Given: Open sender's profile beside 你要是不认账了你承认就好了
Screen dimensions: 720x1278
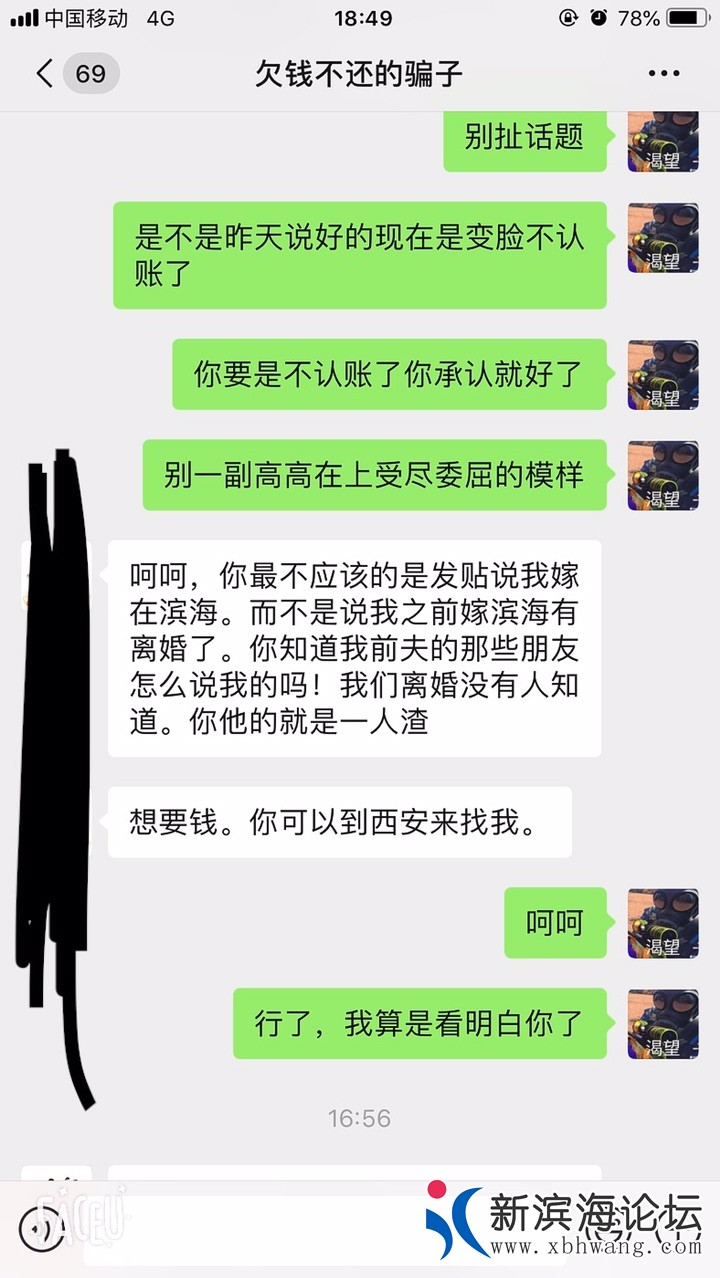Looking at the screenshot, I should 662,374.
